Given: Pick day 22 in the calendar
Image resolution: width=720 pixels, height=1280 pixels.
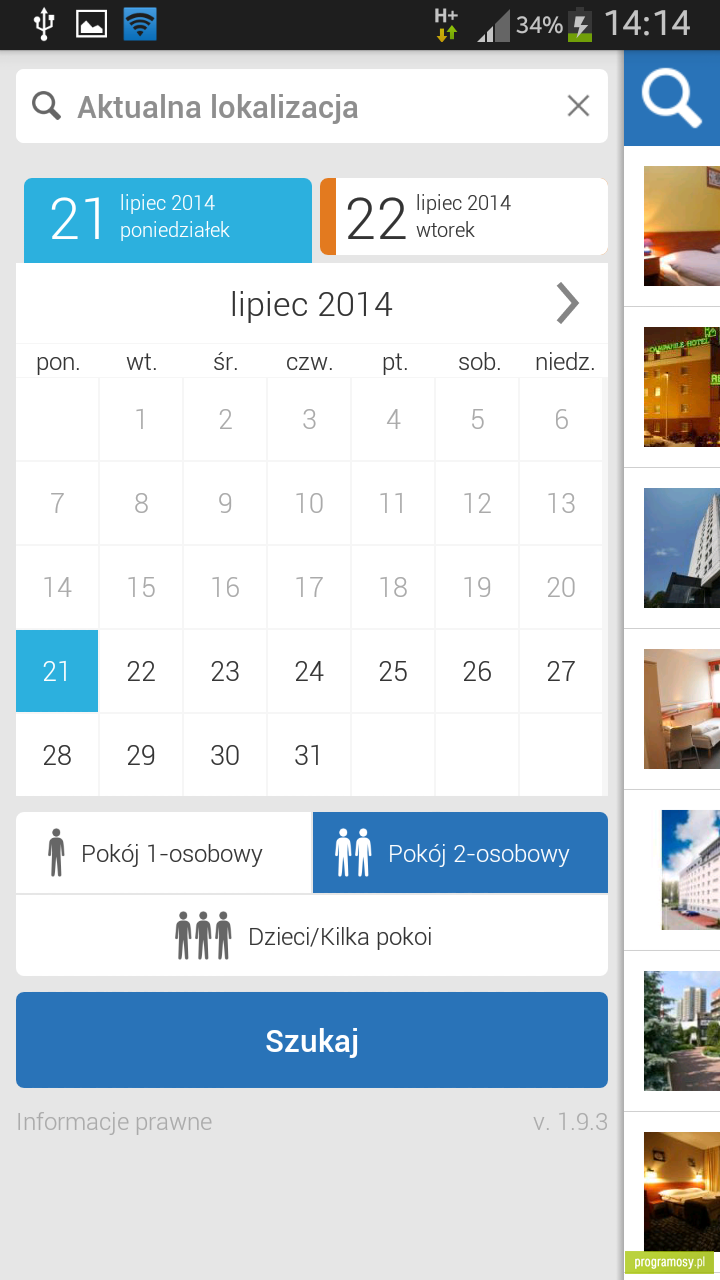Looking at the screenshot, I should click(x=141, y=671).
